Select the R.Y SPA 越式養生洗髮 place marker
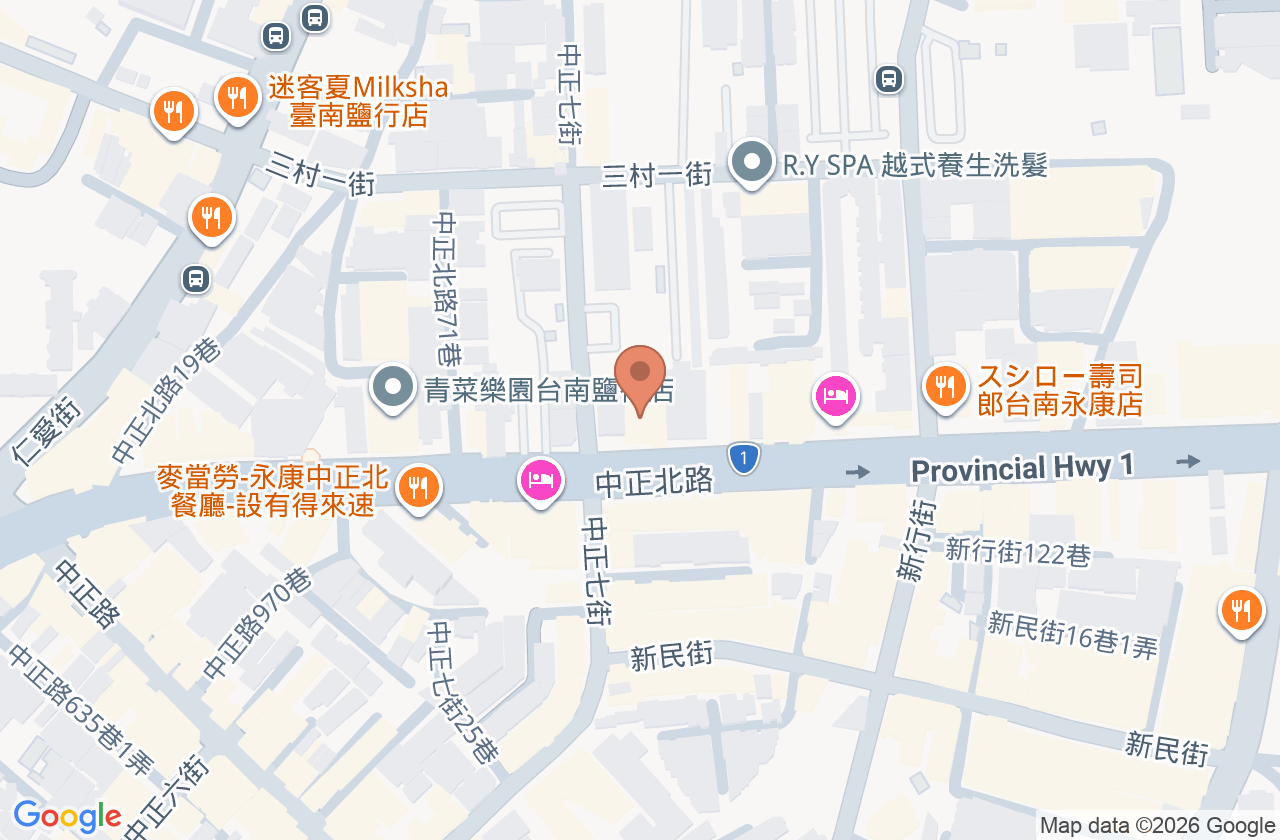The image size is (1280, 840). click(x=752, y=163)
